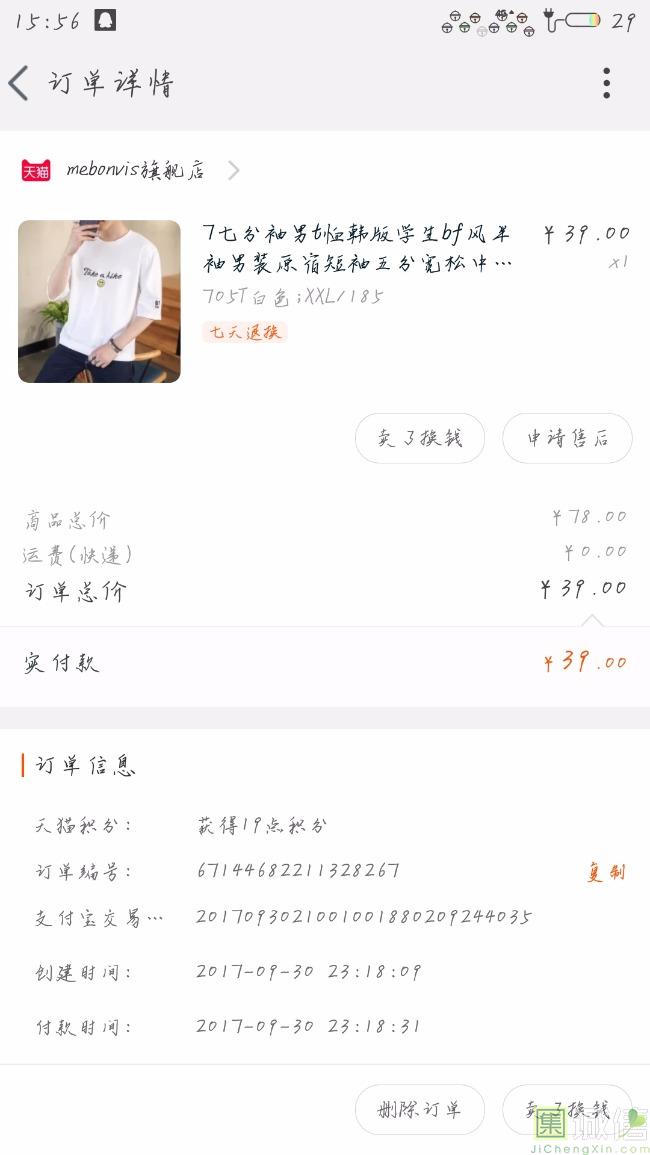The height and width of the screenshot is (1155, 650).
Task: Tap the bottom 卖了换钱 button
Action: 567,1109
